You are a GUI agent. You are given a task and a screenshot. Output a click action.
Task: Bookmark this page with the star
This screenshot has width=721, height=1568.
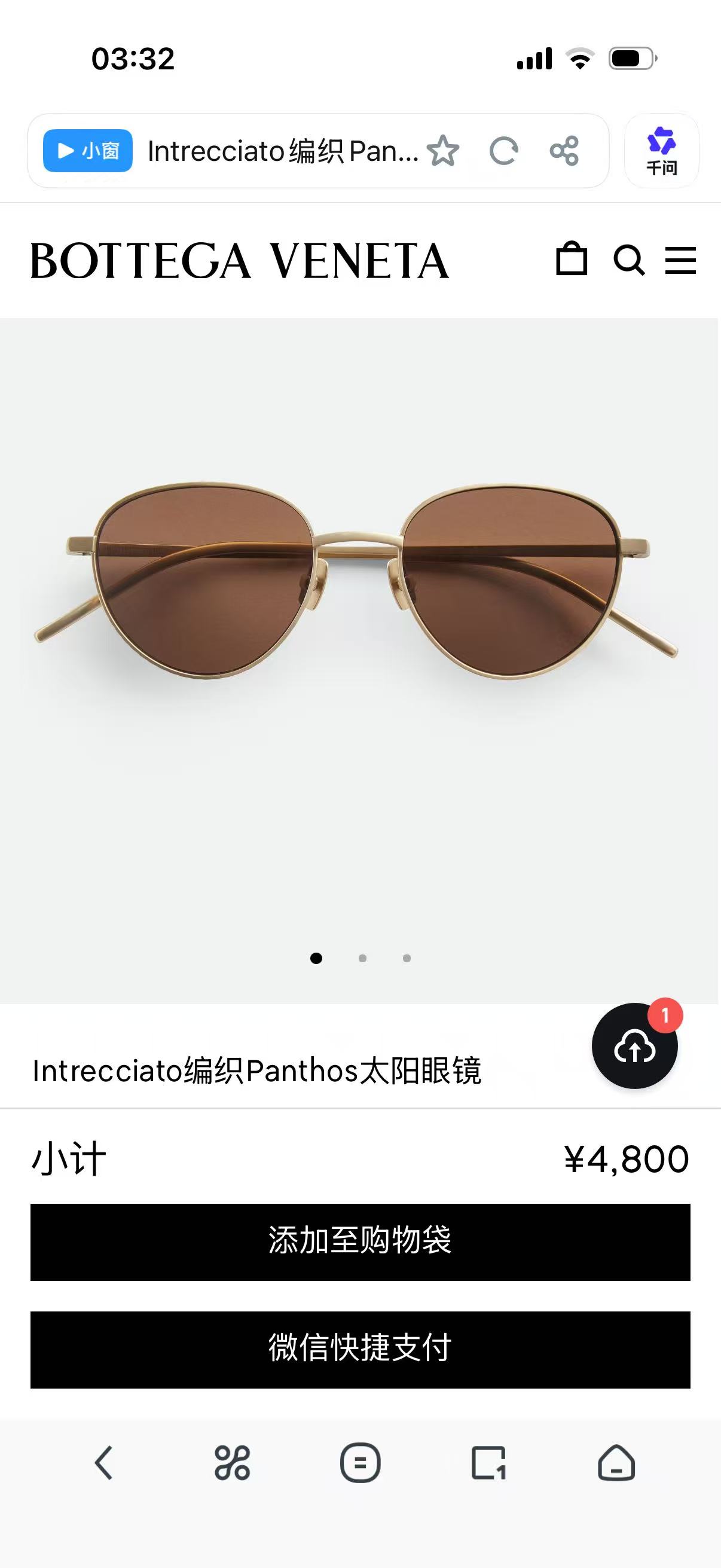pos(443,151)
